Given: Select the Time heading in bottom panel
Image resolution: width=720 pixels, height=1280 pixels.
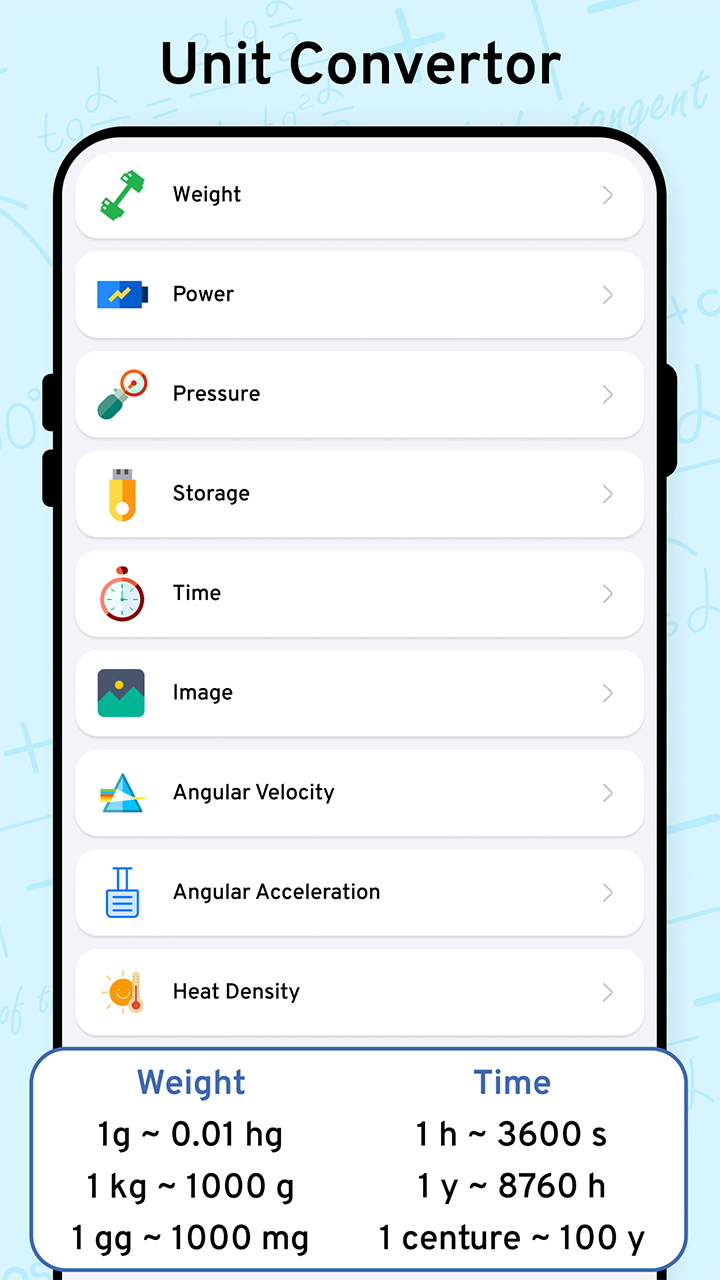Looking at the screenshot, I should tap(512, 1082).
